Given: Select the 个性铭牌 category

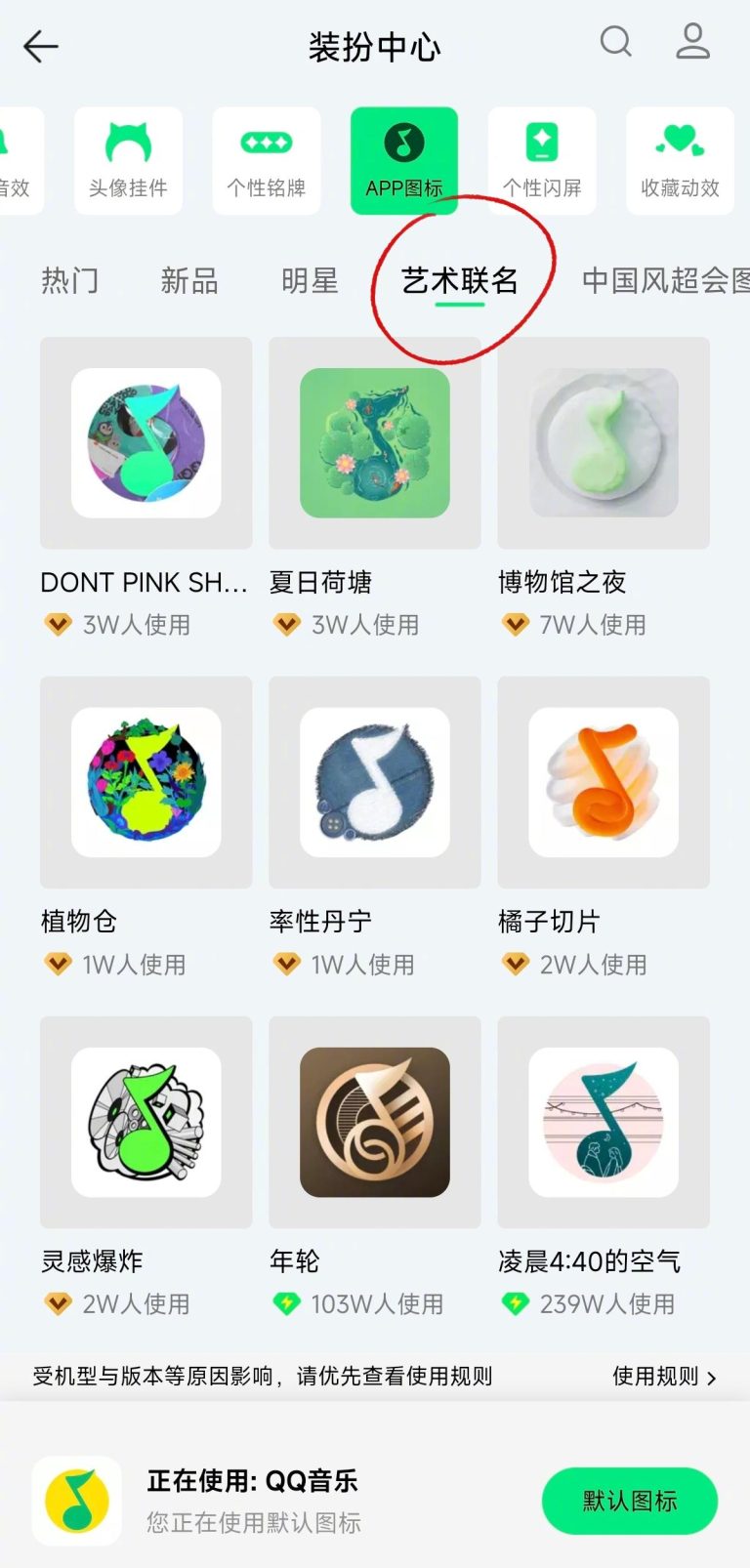Looking at the screenshot, I should [266, 161].
